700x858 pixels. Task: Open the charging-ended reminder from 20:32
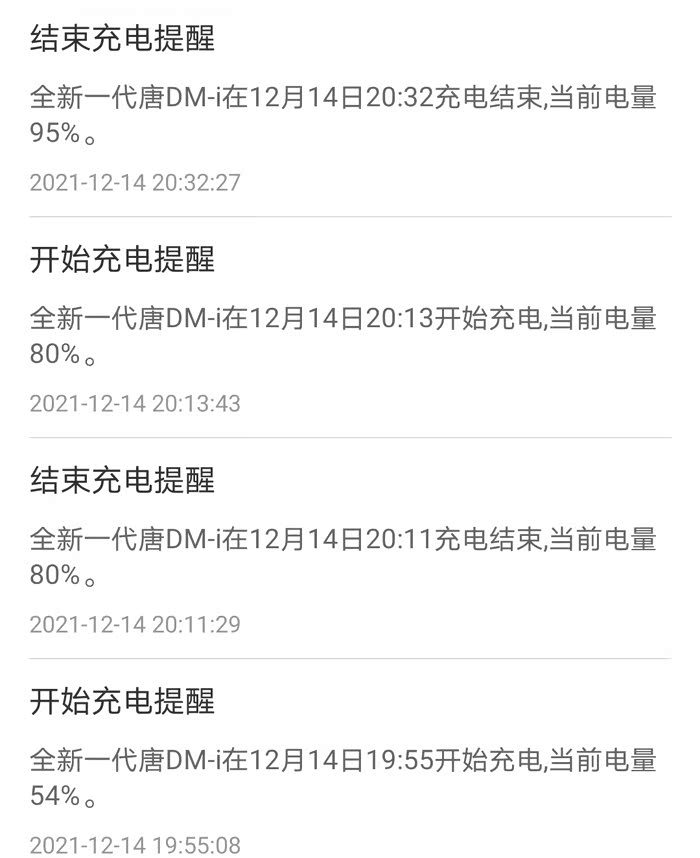click(343, 113)
